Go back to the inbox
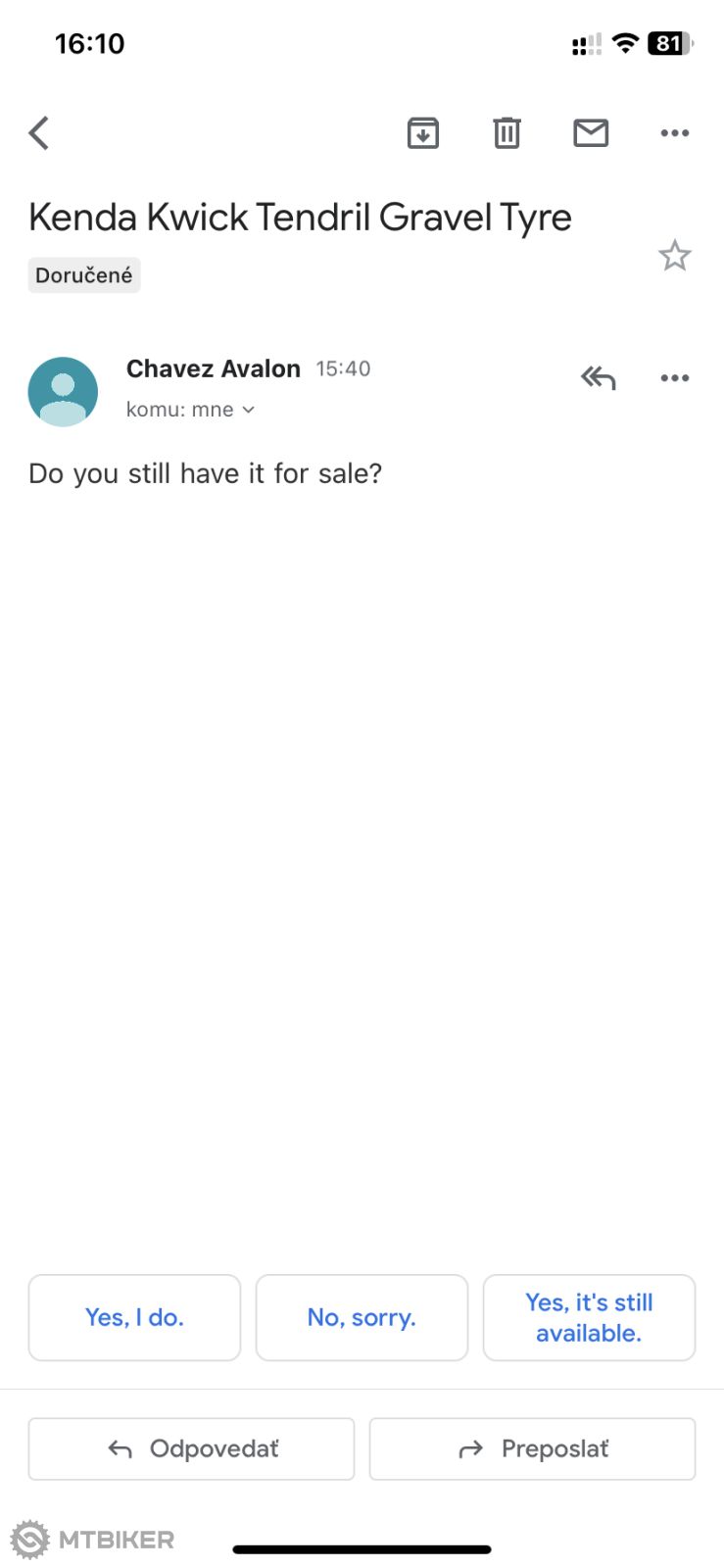The height and width of the screenshot is (1568, 724). (x=39, y=133)
